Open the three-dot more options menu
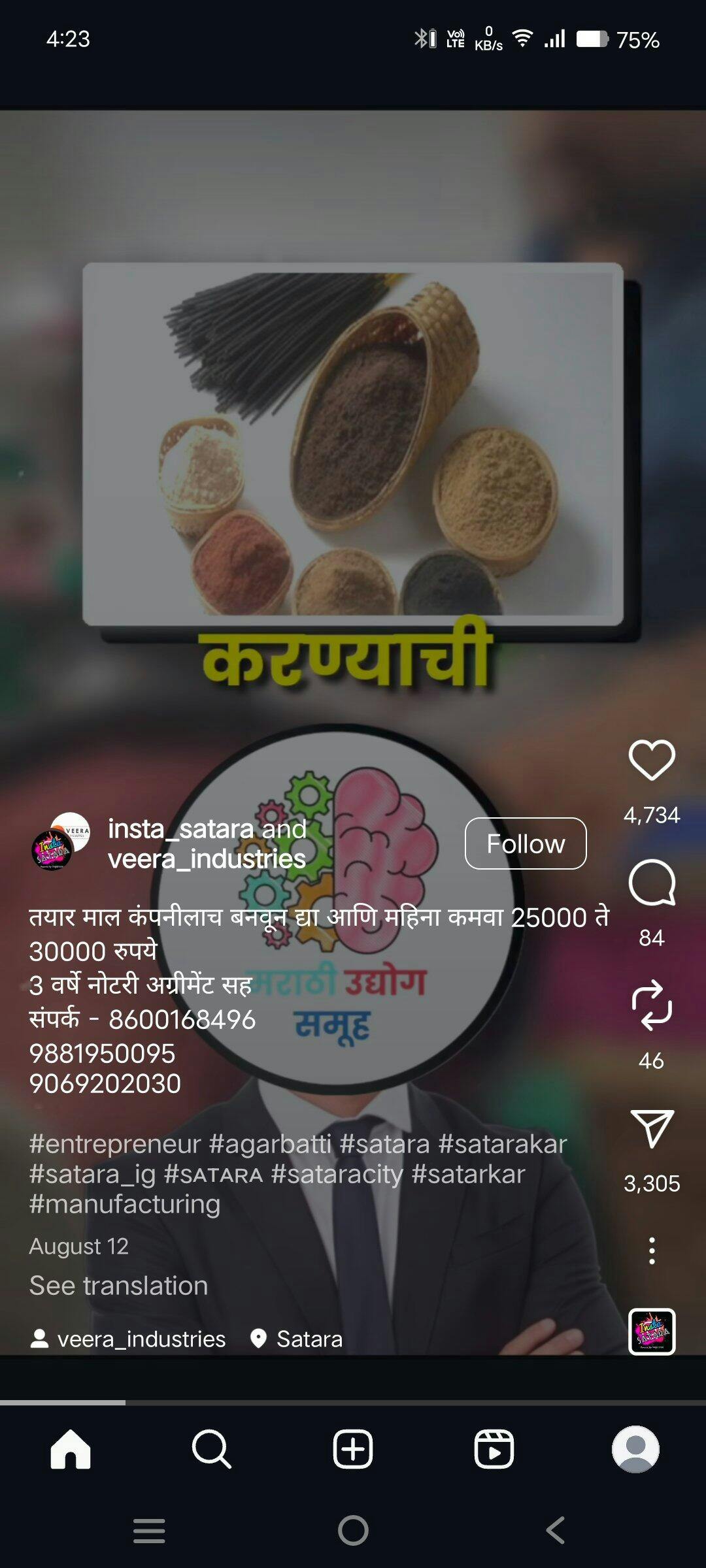706x1568 pixels. [x=651, y=1250]
